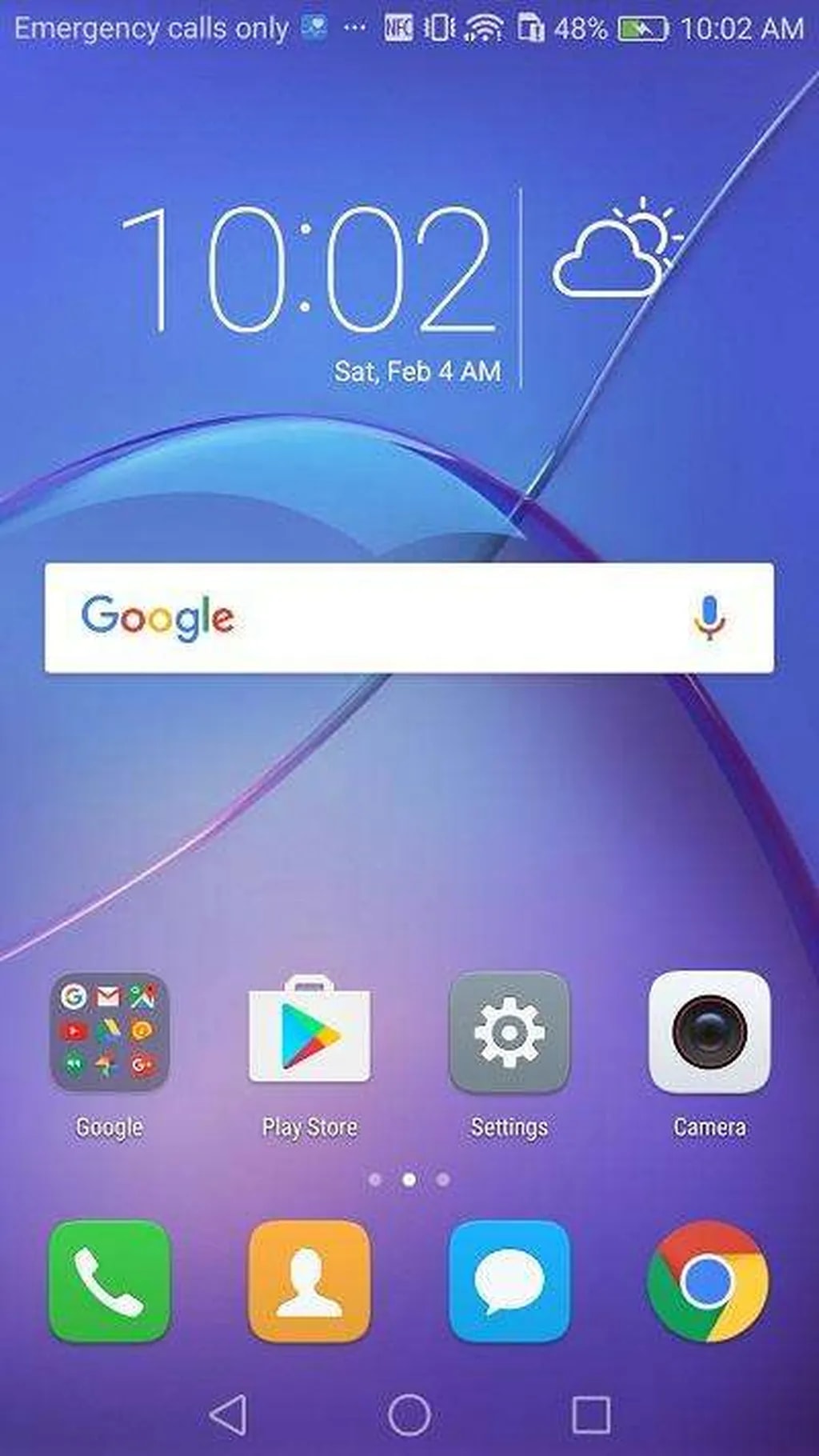Launch the Play Store app
819x1456 pixels.
click(310, 1032)
